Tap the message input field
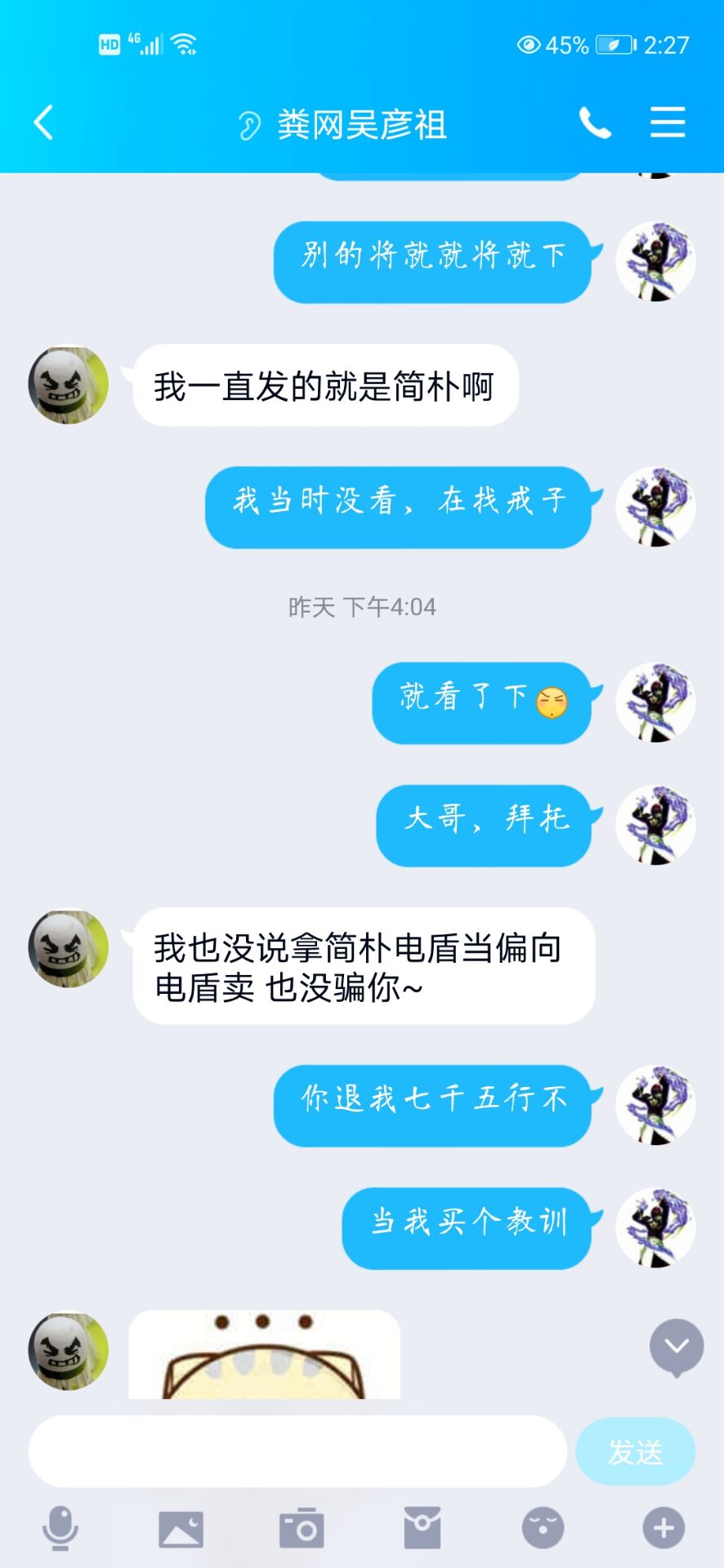 (297, 1451)
